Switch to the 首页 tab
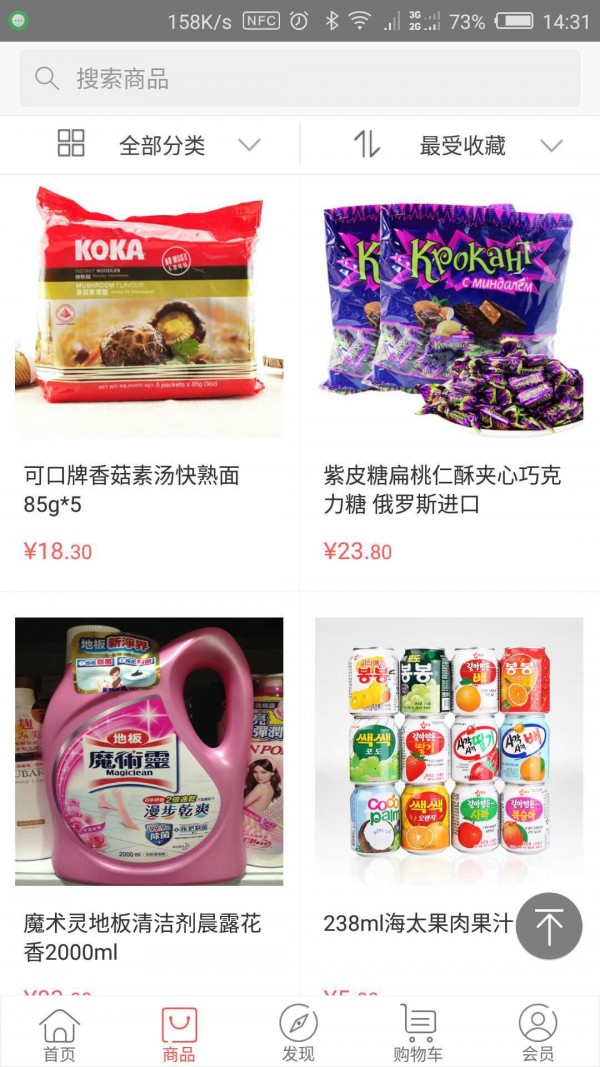This screenshot has height=1067, width=600. (x=59, y=1034)
